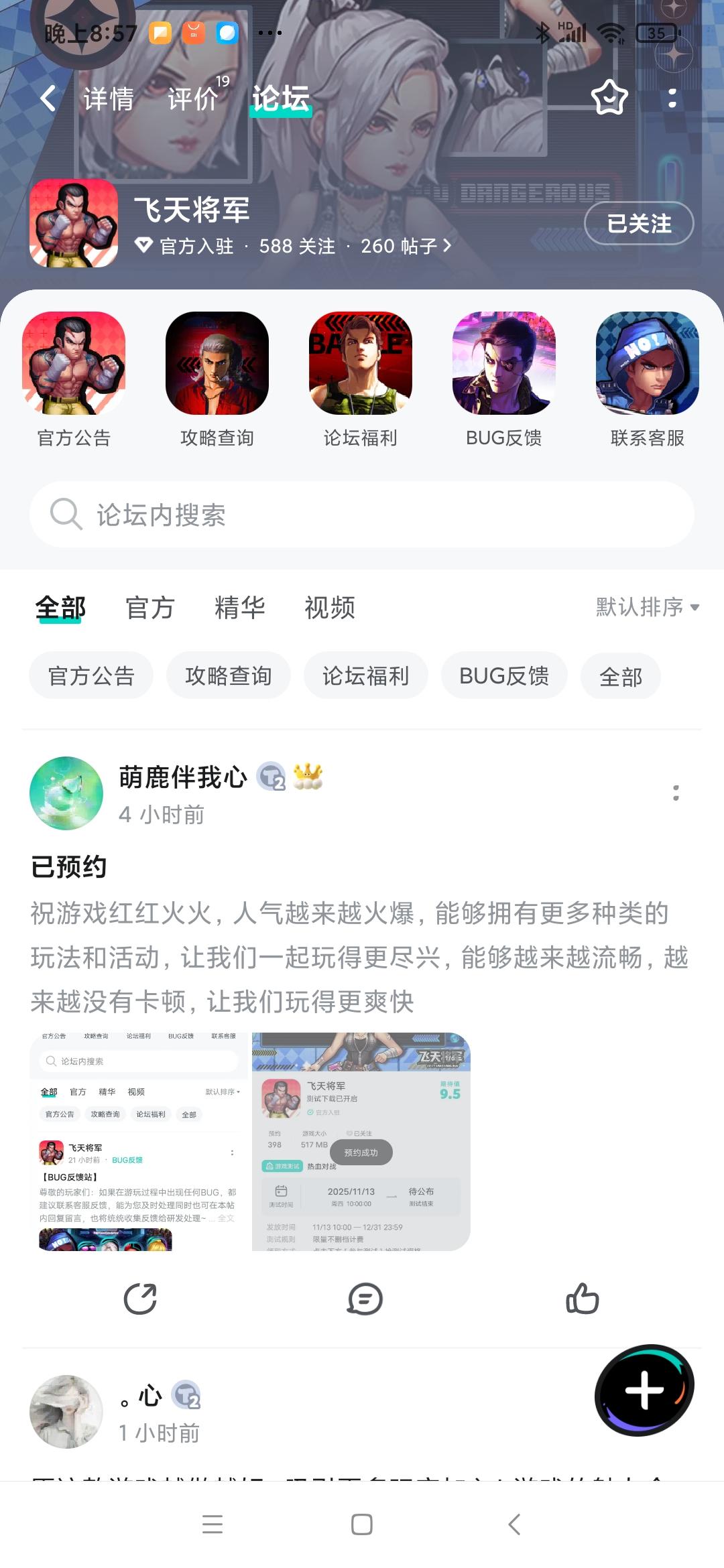Open the 官方公告 announcements shortcut icon
724x1568 pixels.
click(x=75, y=366)
